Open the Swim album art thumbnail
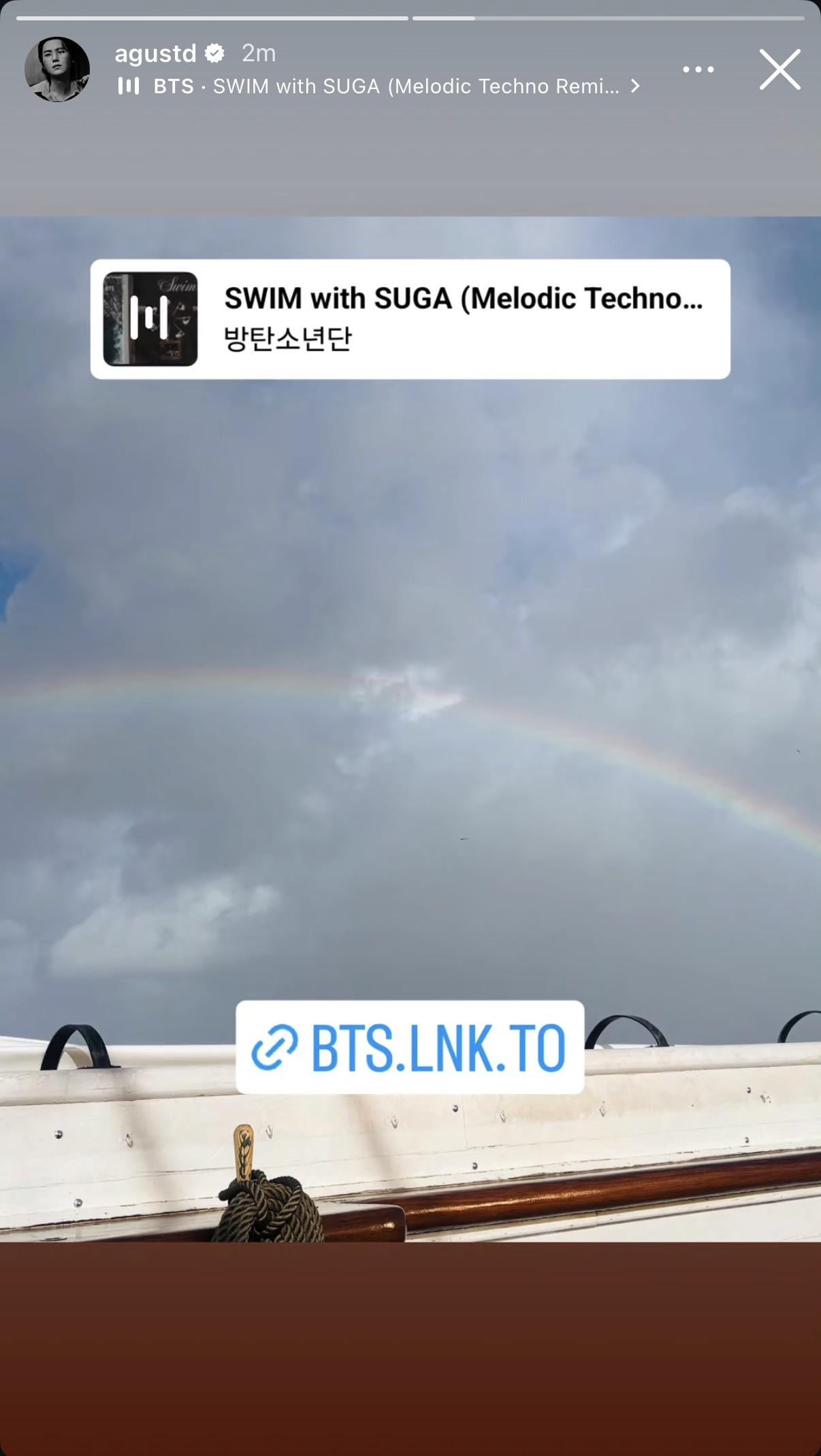The image size is (821, 1456). [x=151, y=318]
